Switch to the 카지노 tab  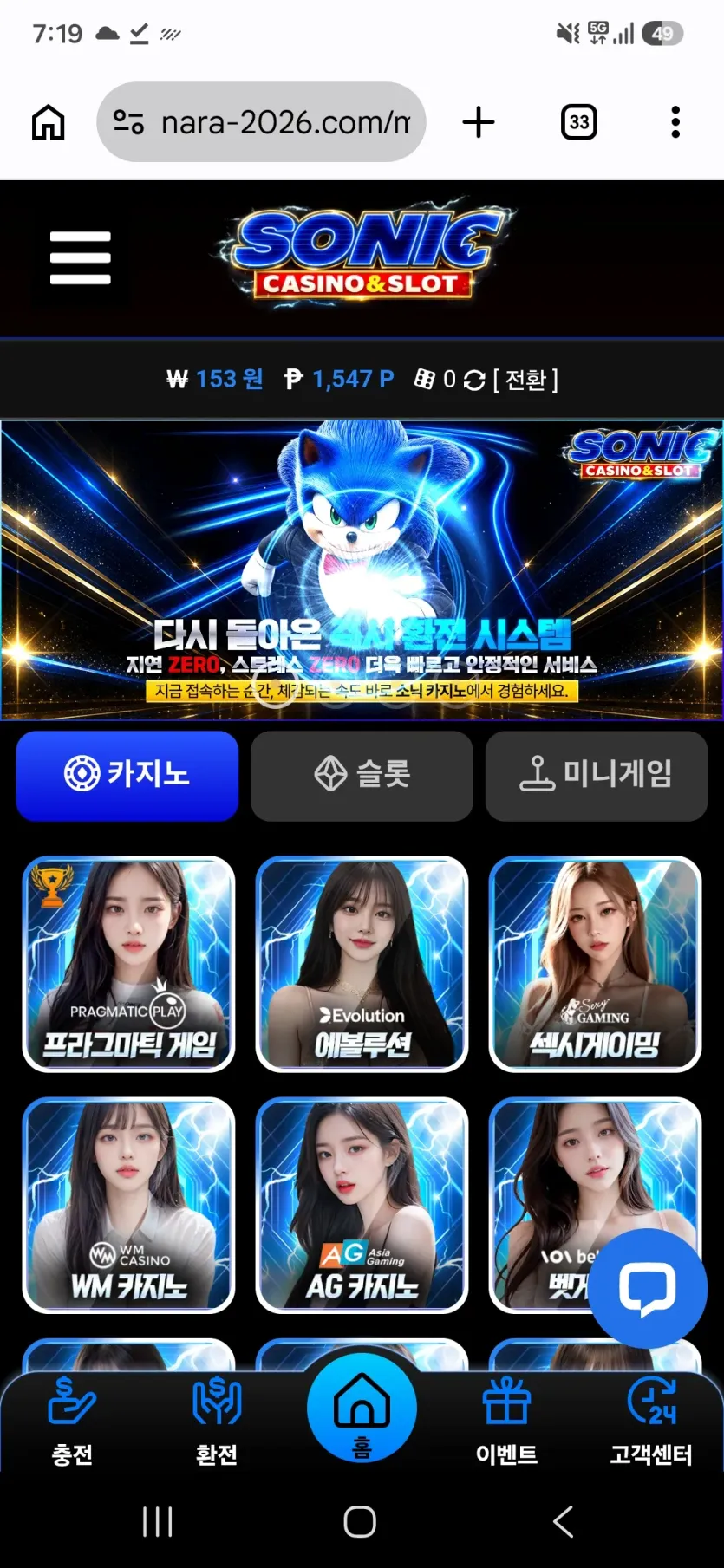127,776
